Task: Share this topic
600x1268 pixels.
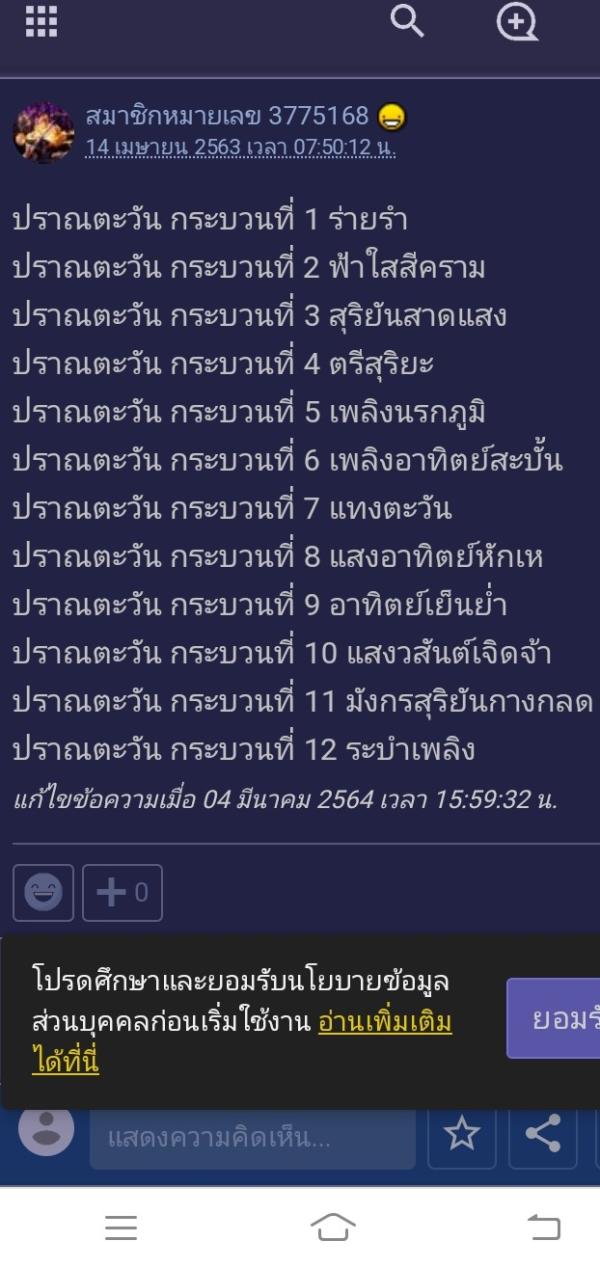Action: coord(542,1134)
